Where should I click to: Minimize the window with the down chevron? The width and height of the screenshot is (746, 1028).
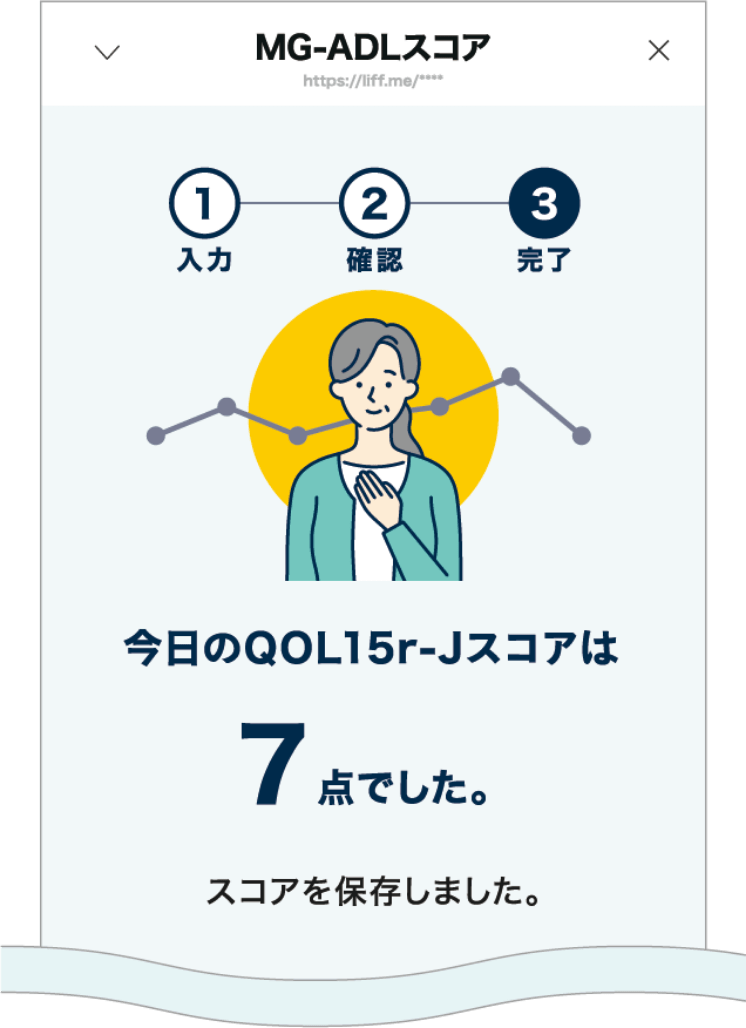pyautogui.click(x=107, y=52)
